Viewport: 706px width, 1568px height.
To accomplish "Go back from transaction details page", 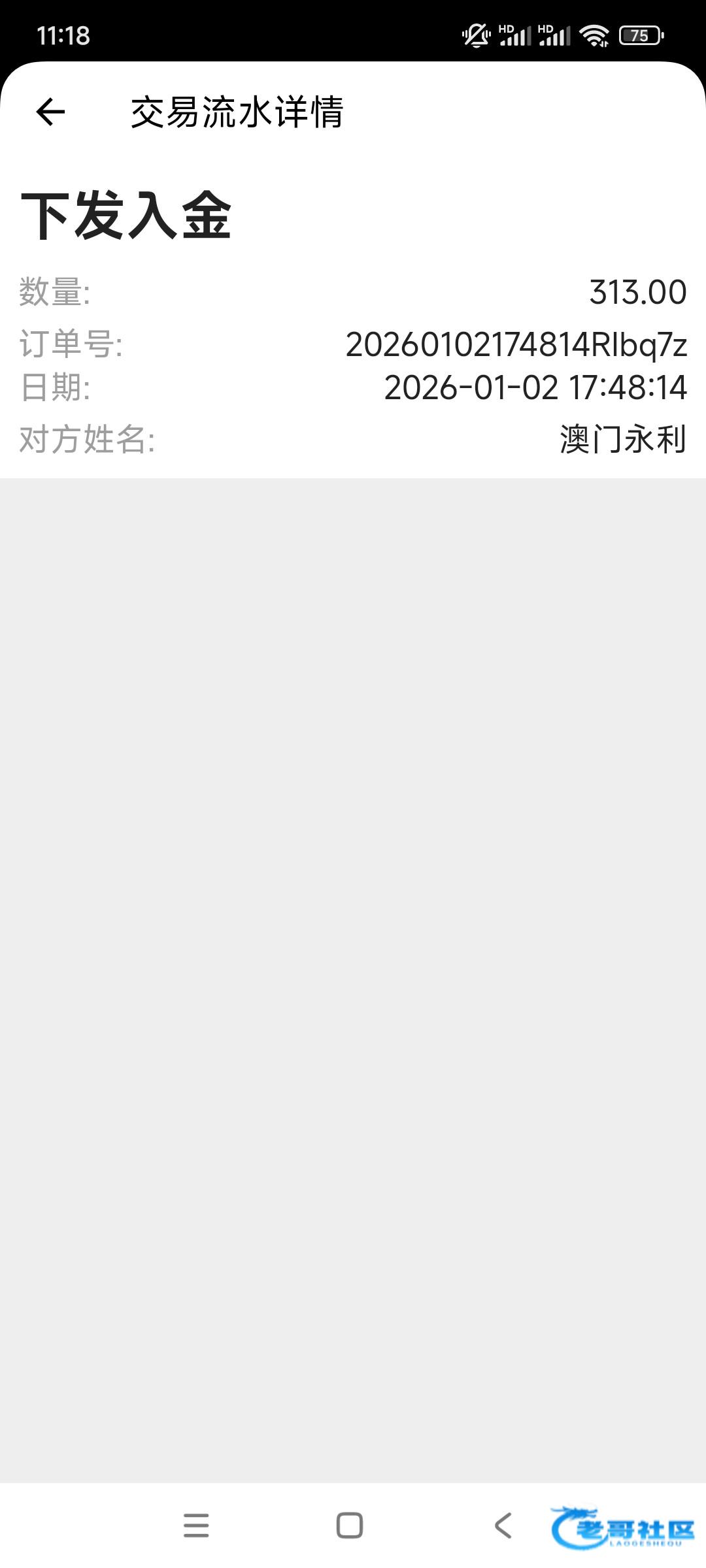I will coord(50,111).
